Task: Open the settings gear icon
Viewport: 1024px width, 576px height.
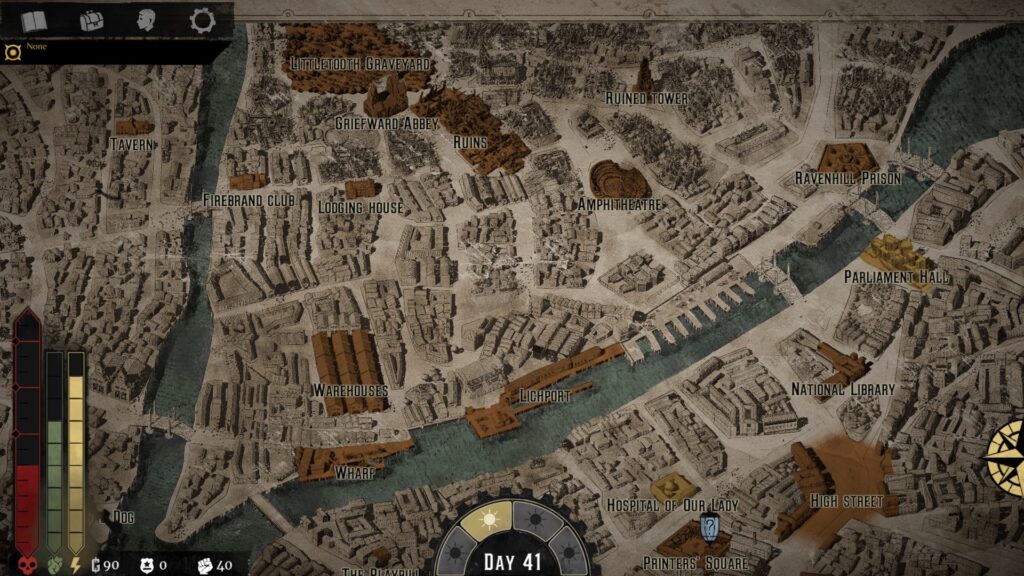Action: pyautogui.click(x=202, y=21)
